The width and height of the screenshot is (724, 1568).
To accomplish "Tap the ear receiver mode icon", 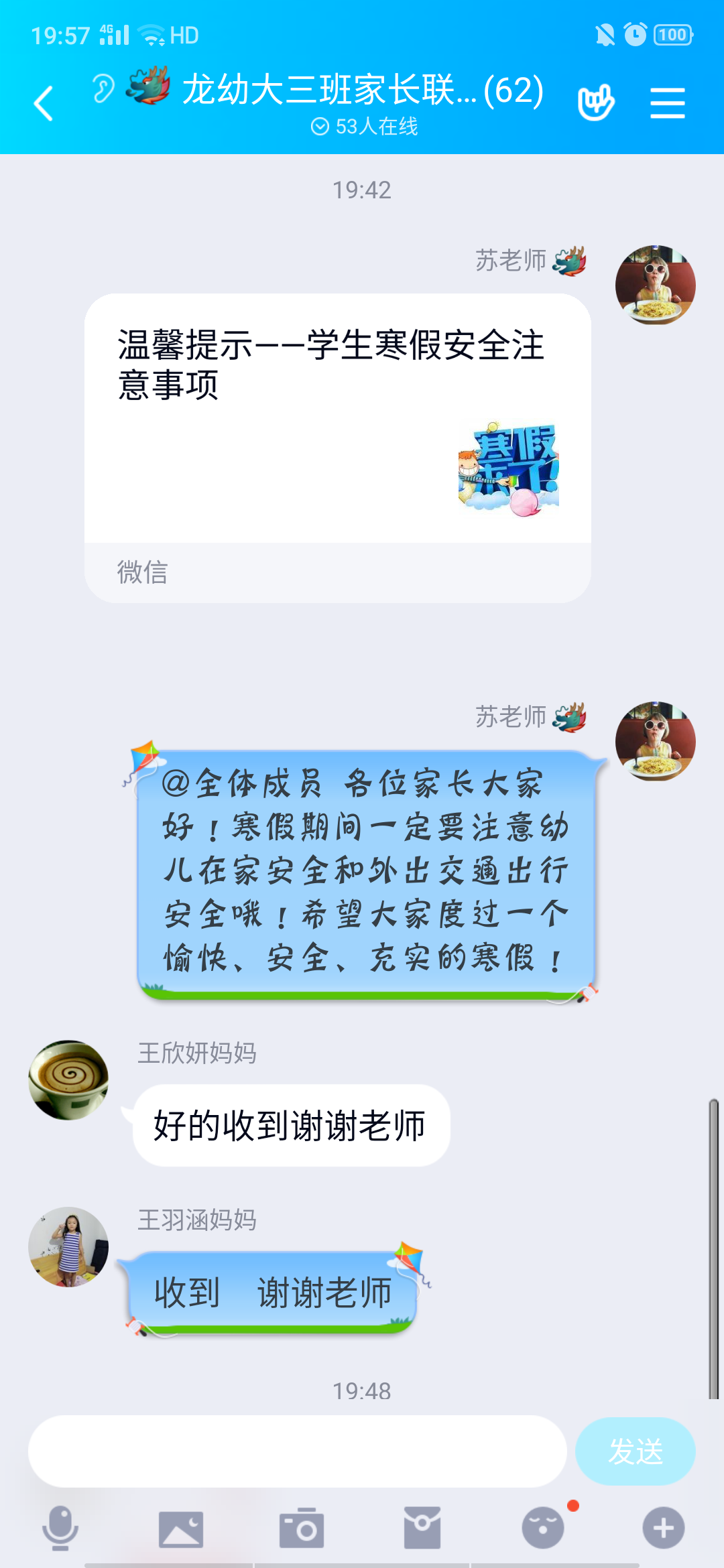I will pos(103,89).
